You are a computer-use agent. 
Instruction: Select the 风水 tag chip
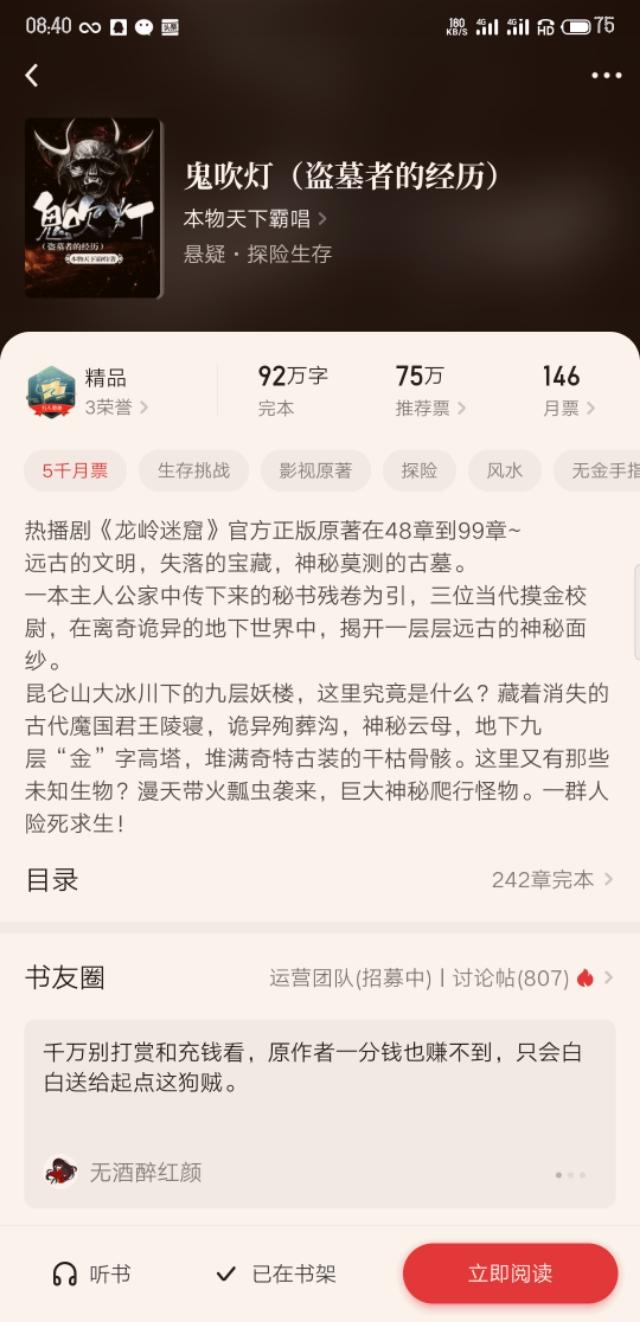point(505,471)
